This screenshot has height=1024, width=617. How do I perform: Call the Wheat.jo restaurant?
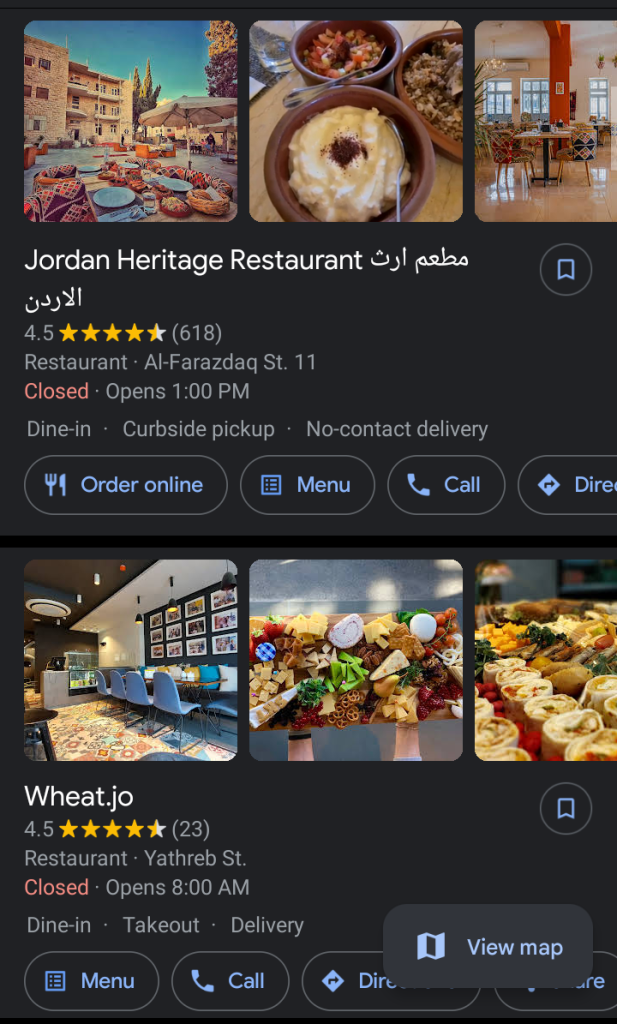click(x=229, y=981)
